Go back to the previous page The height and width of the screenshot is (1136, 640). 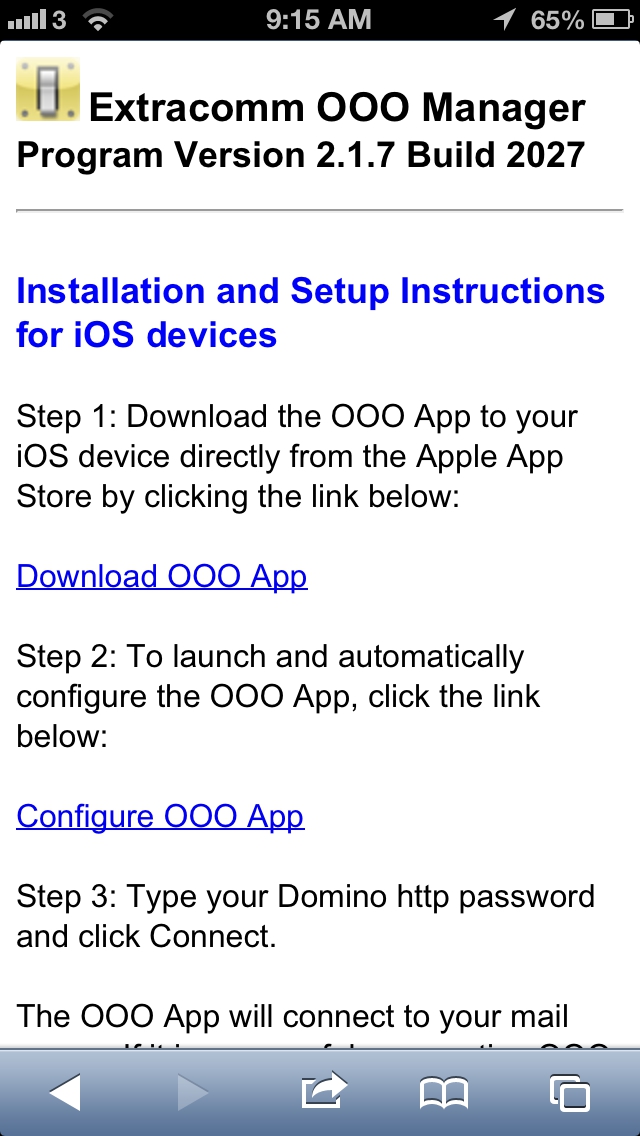(x=65, y=1091)
